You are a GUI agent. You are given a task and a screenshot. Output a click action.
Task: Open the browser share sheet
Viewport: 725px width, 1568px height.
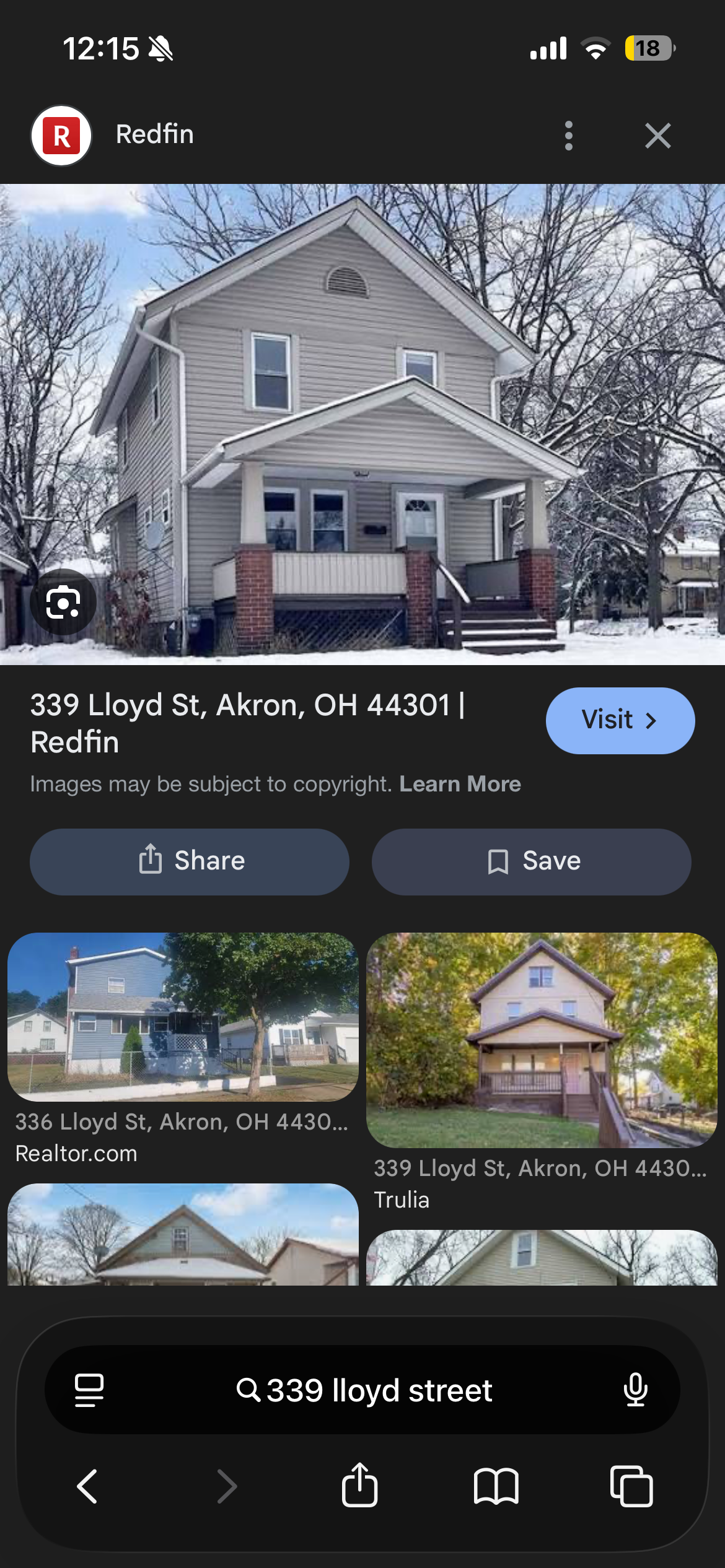tap(359, 1485)
